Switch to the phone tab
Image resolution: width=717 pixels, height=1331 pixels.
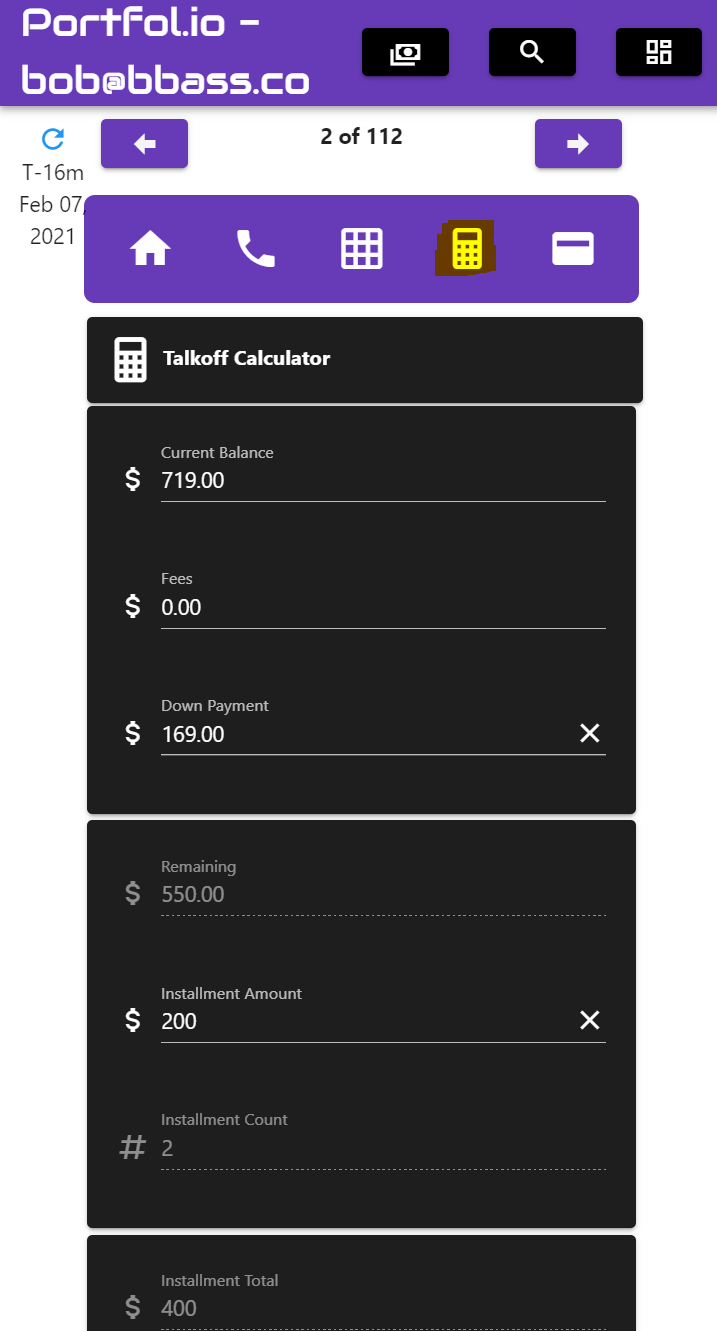pos(256,248)
